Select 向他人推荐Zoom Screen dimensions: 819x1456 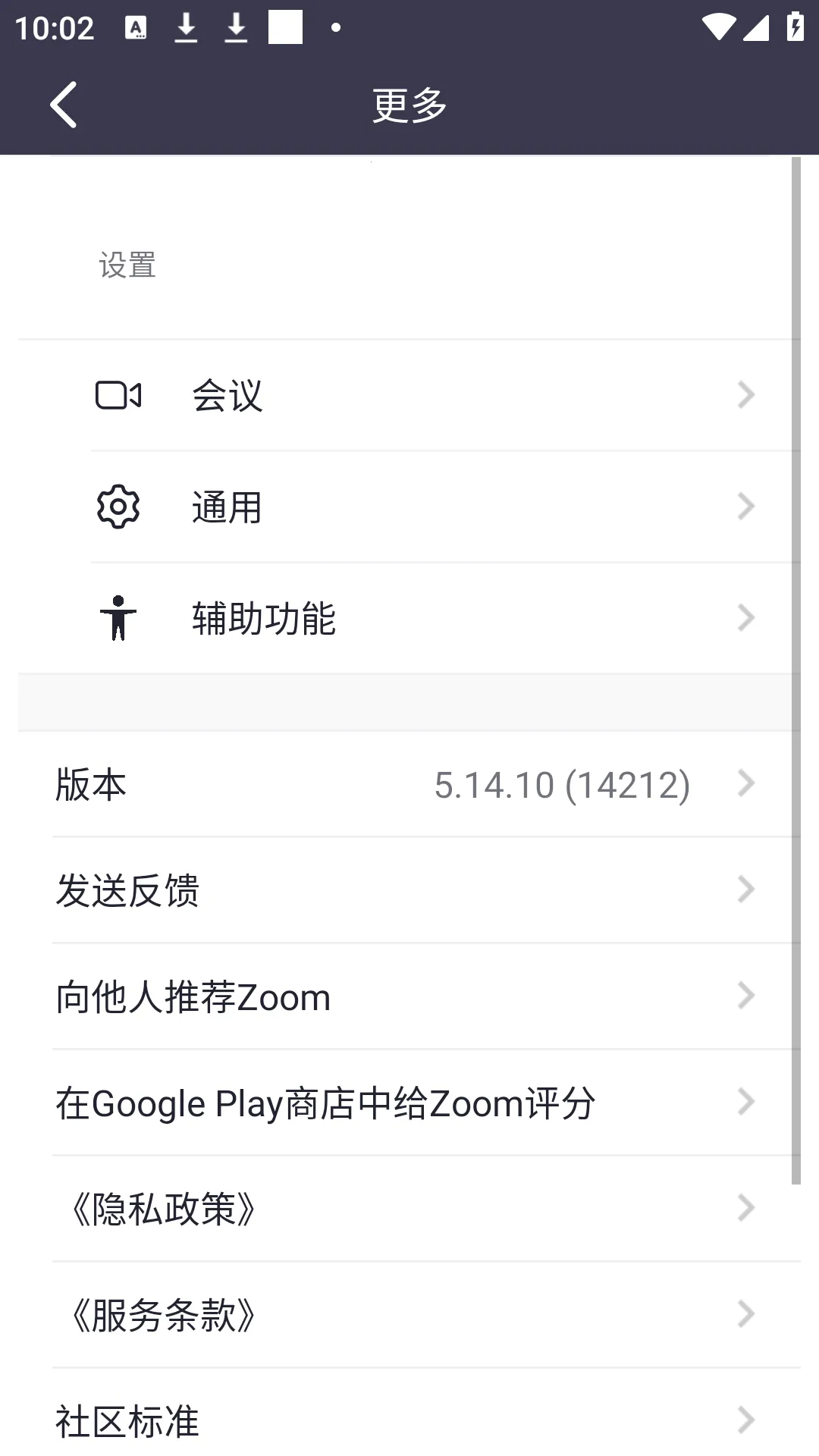pyautogui.click(x=409, y=996)
